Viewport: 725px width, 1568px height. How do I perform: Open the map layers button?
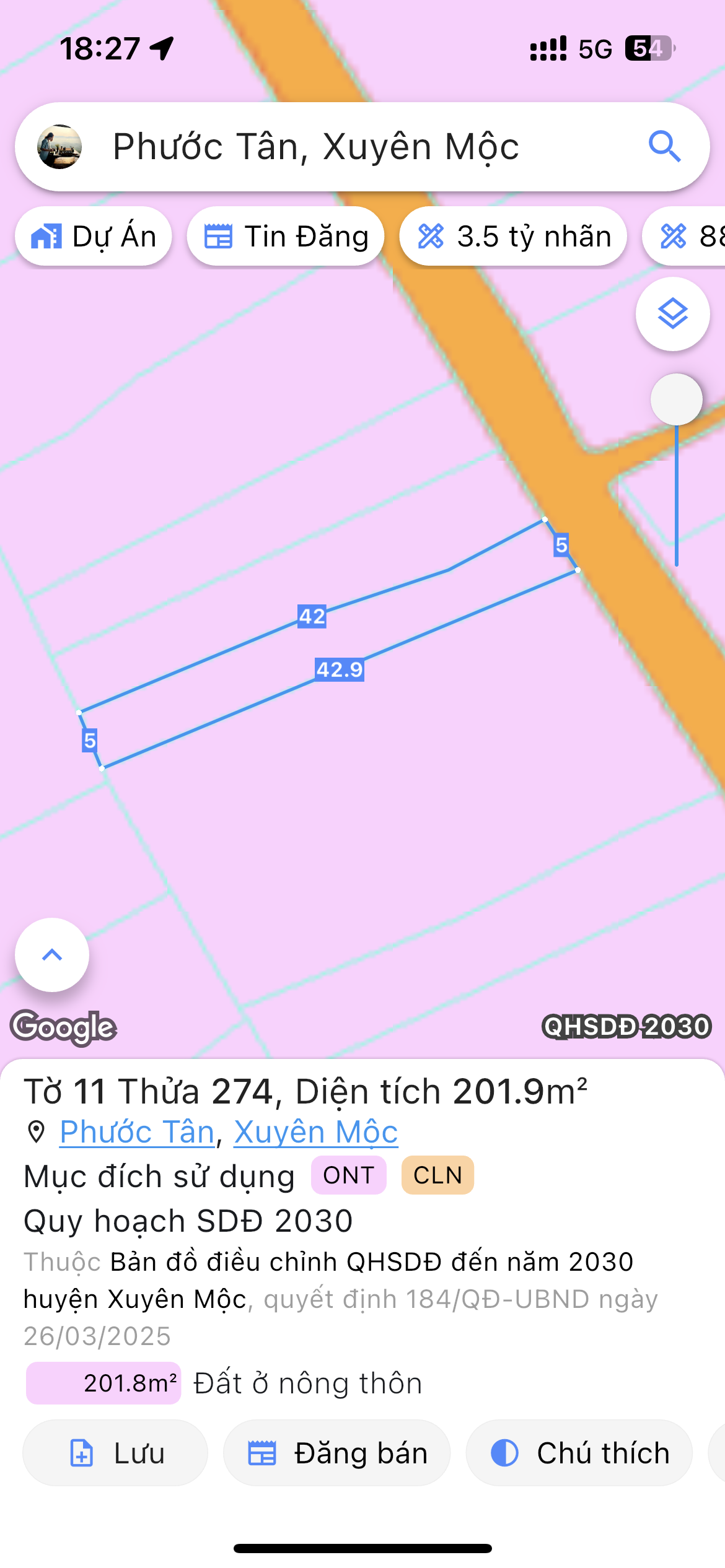[x=673, y=314]
